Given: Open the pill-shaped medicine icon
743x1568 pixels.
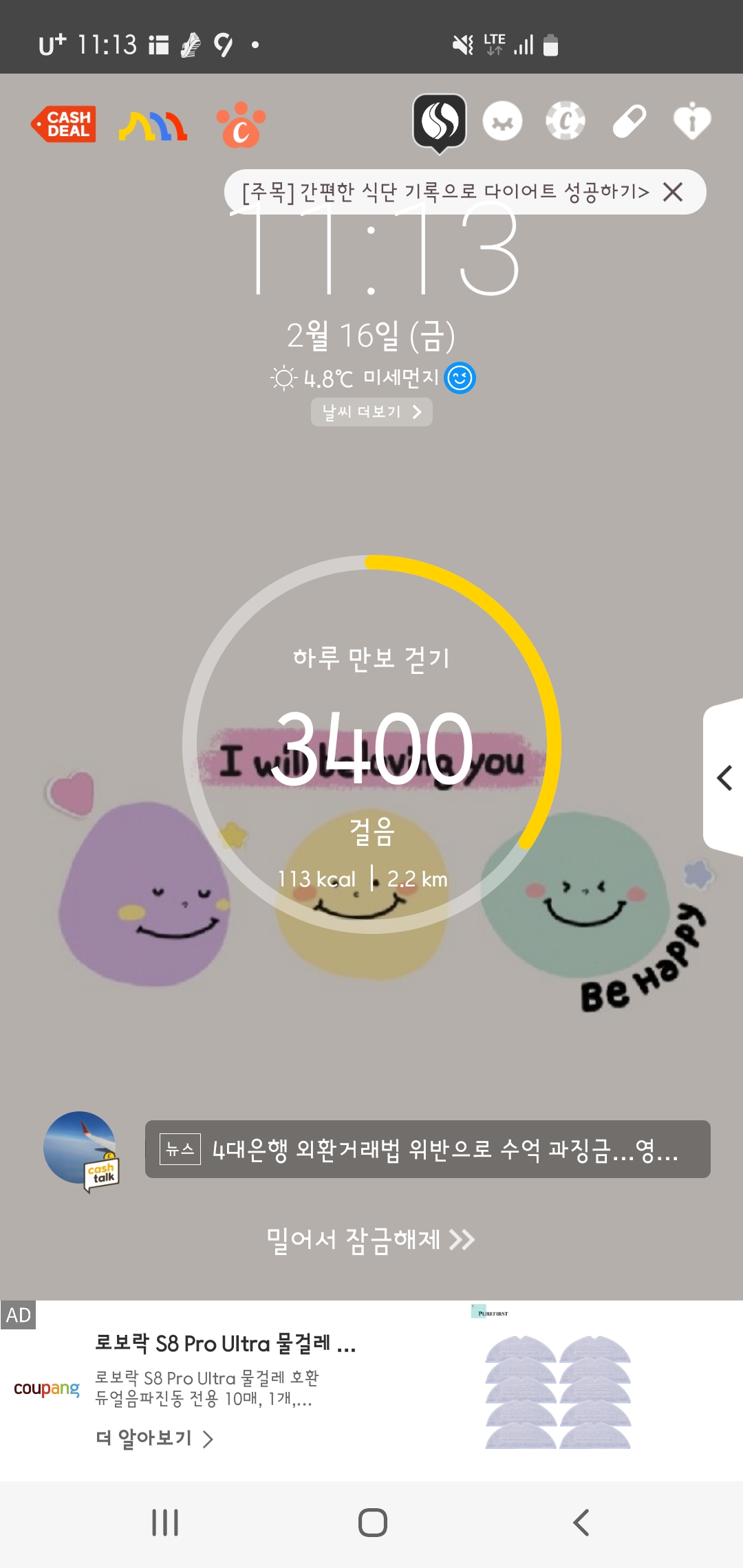Looking at the screenshot, I should pyautogui.click(x=629, y=122).
